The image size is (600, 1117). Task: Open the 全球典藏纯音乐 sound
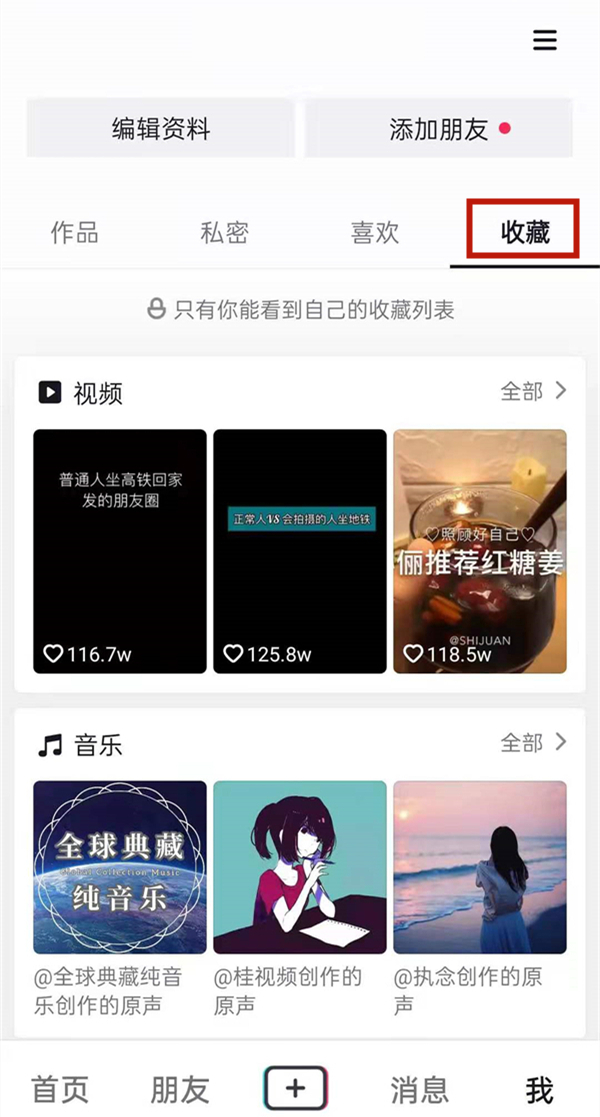pos(120,867)
